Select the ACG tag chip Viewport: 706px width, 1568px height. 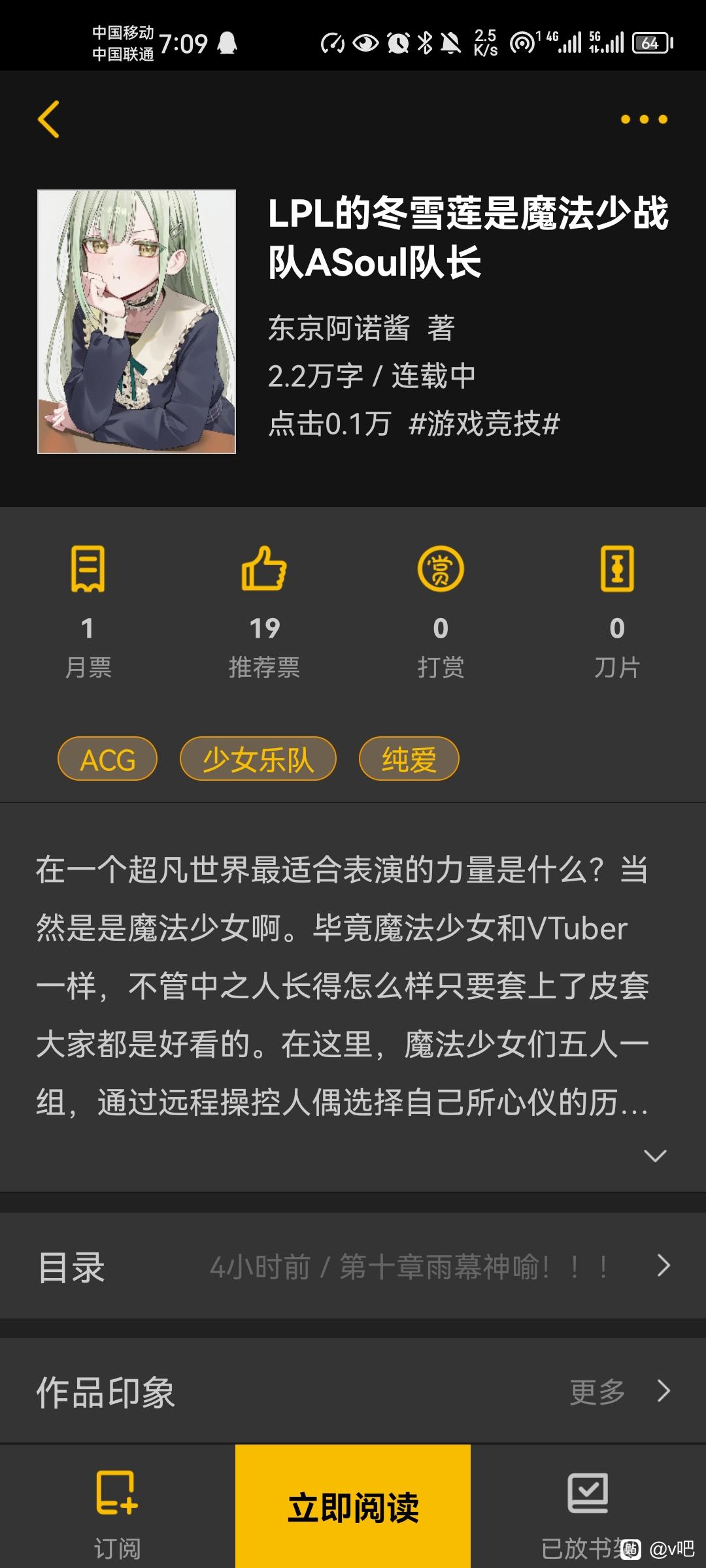click(x=108, y=759)
